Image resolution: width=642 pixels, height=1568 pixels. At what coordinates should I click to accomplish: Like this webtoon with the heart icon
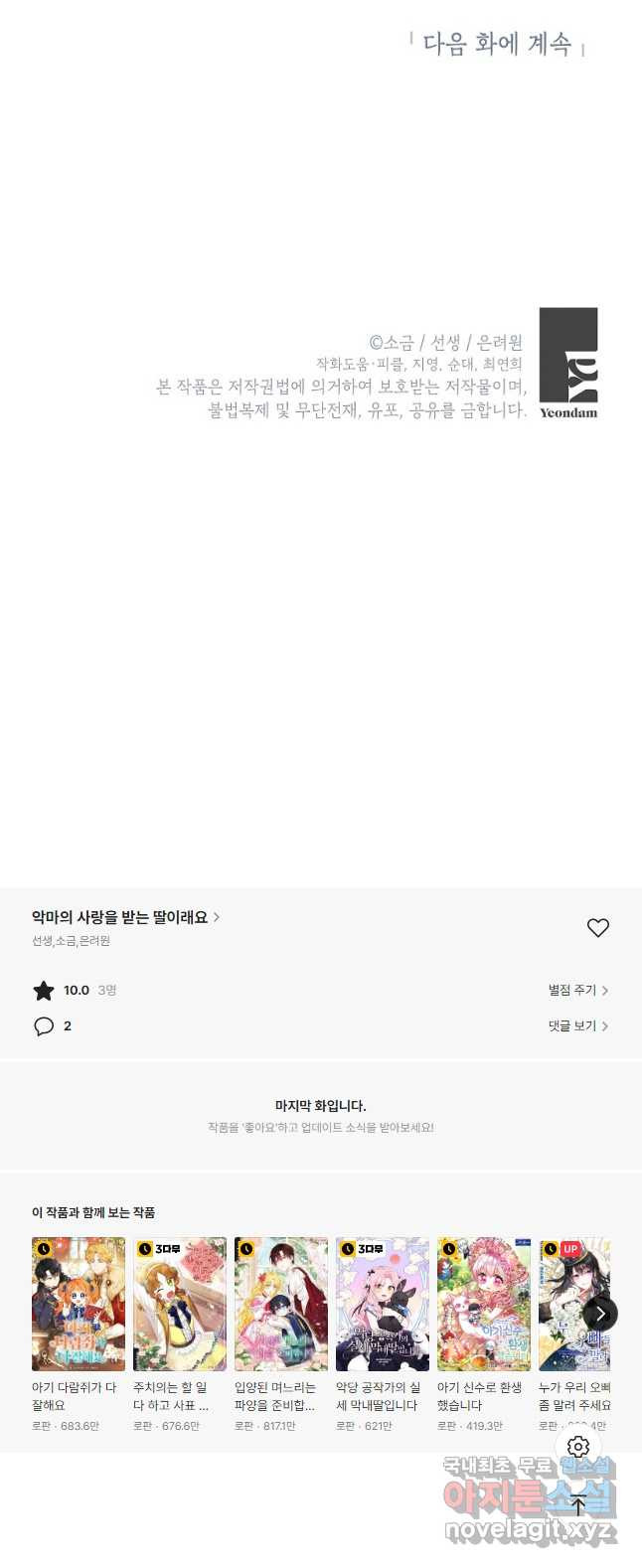pyautogui.click(x=597, y=927)
